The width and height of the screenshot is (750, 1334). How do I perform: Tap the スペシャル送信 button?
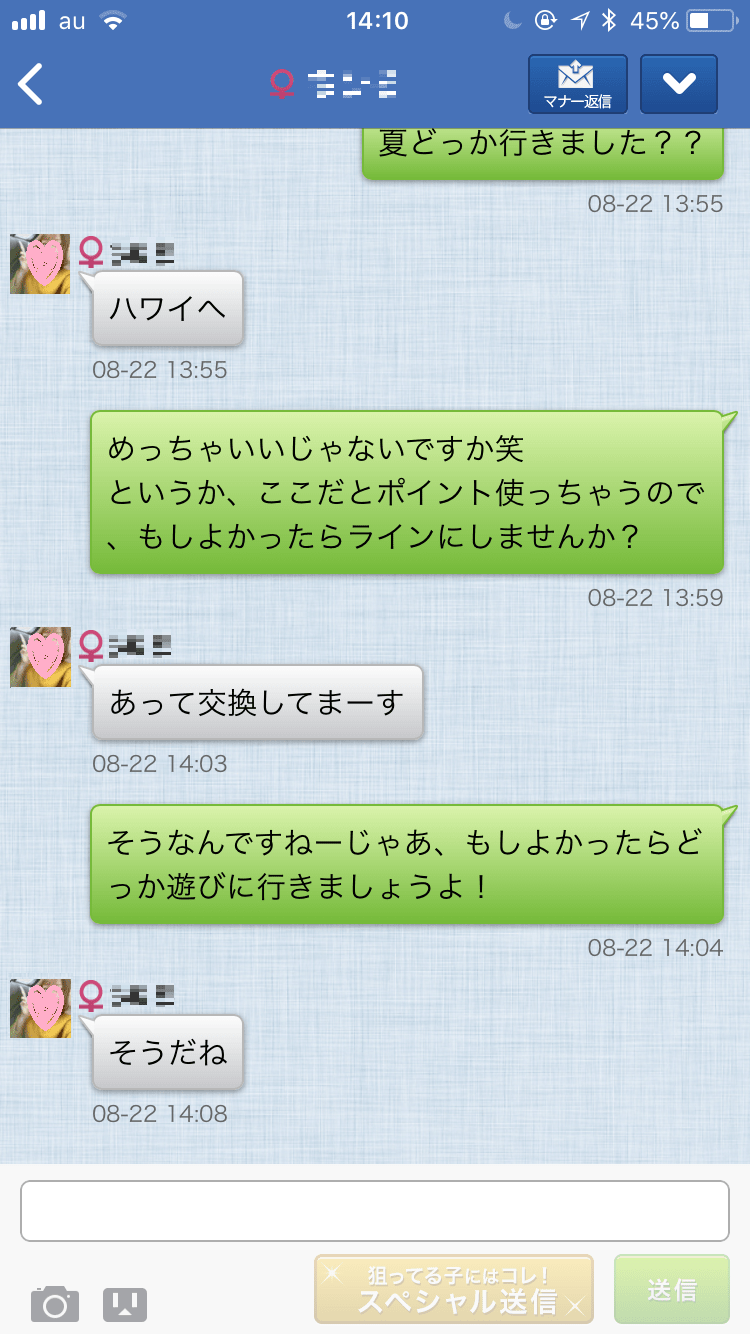point(454,1290)
